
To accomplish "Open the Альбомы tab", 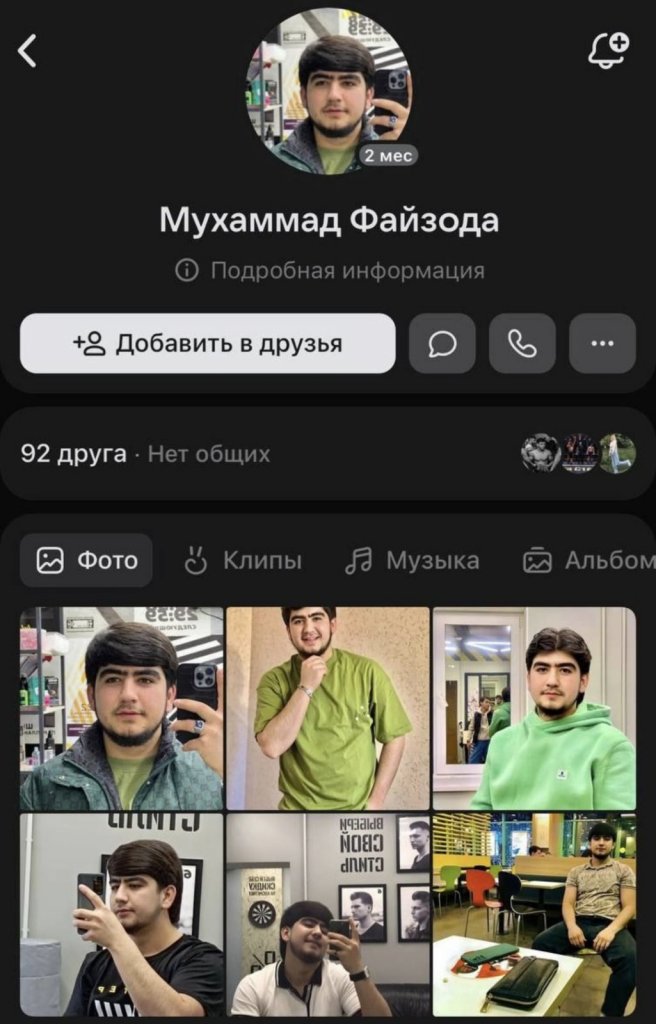I will click(588, 561).
